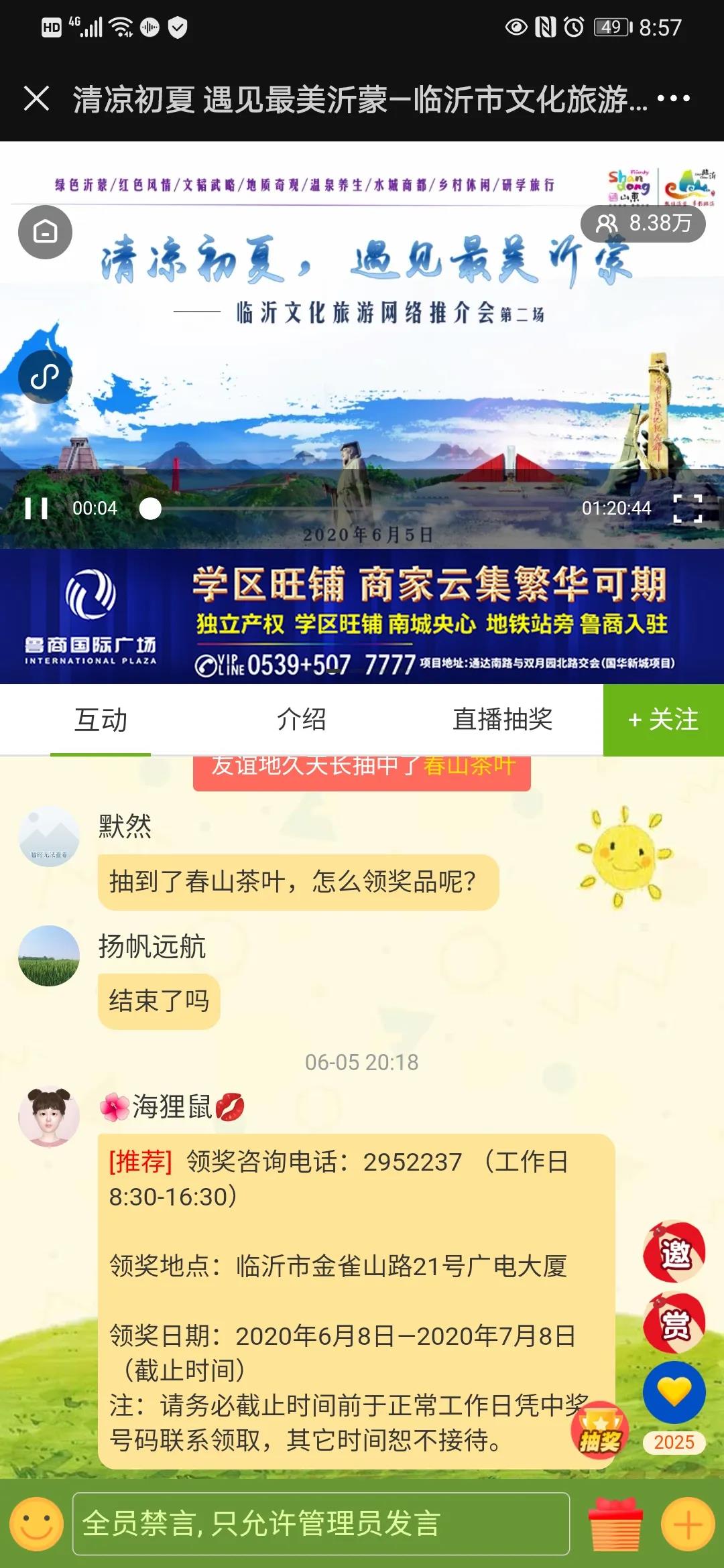Viewport: 724px width, 1568px height.
Task: Tap the red 赏 reward button
Action: coord(674,1323)
